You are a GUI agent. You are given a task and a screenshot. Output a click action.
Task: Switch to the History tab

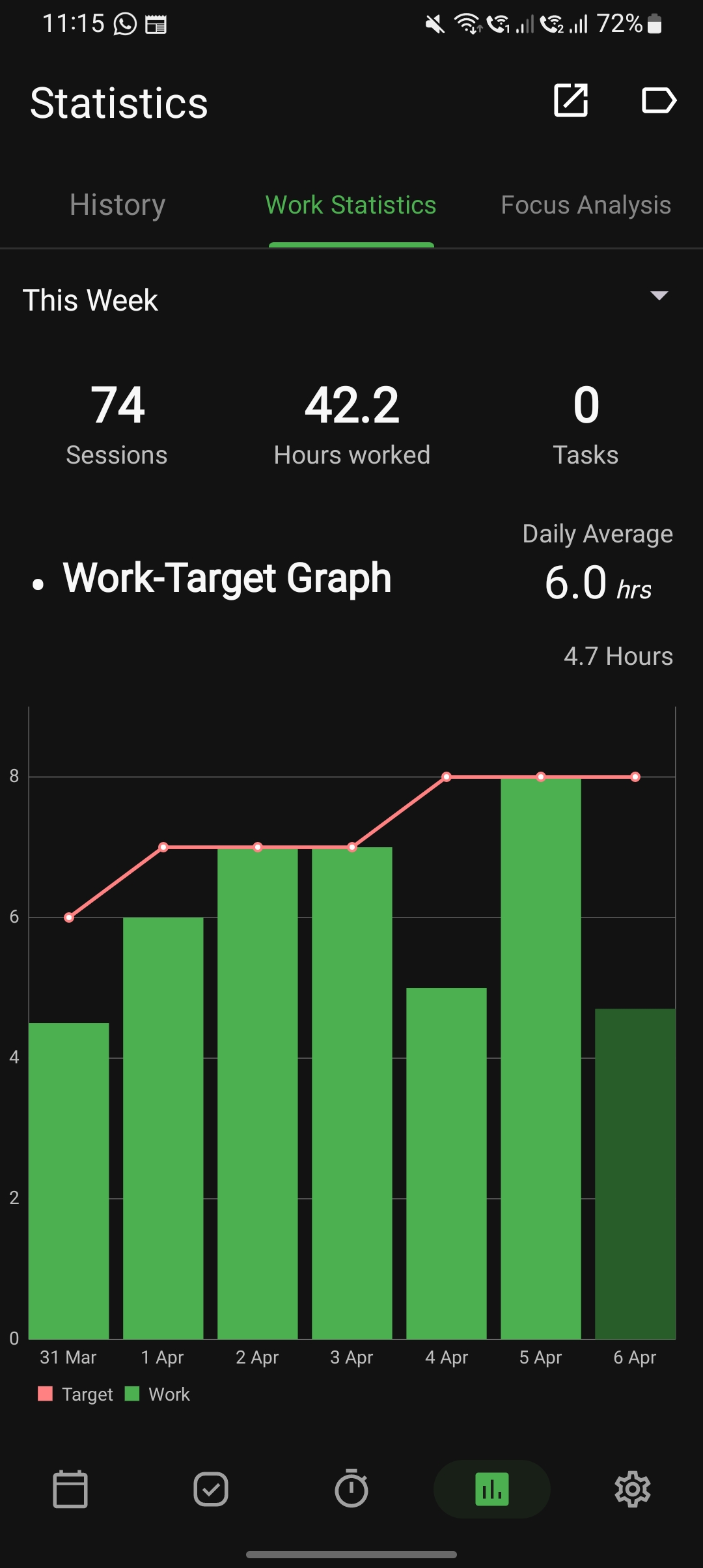(118, 205)
